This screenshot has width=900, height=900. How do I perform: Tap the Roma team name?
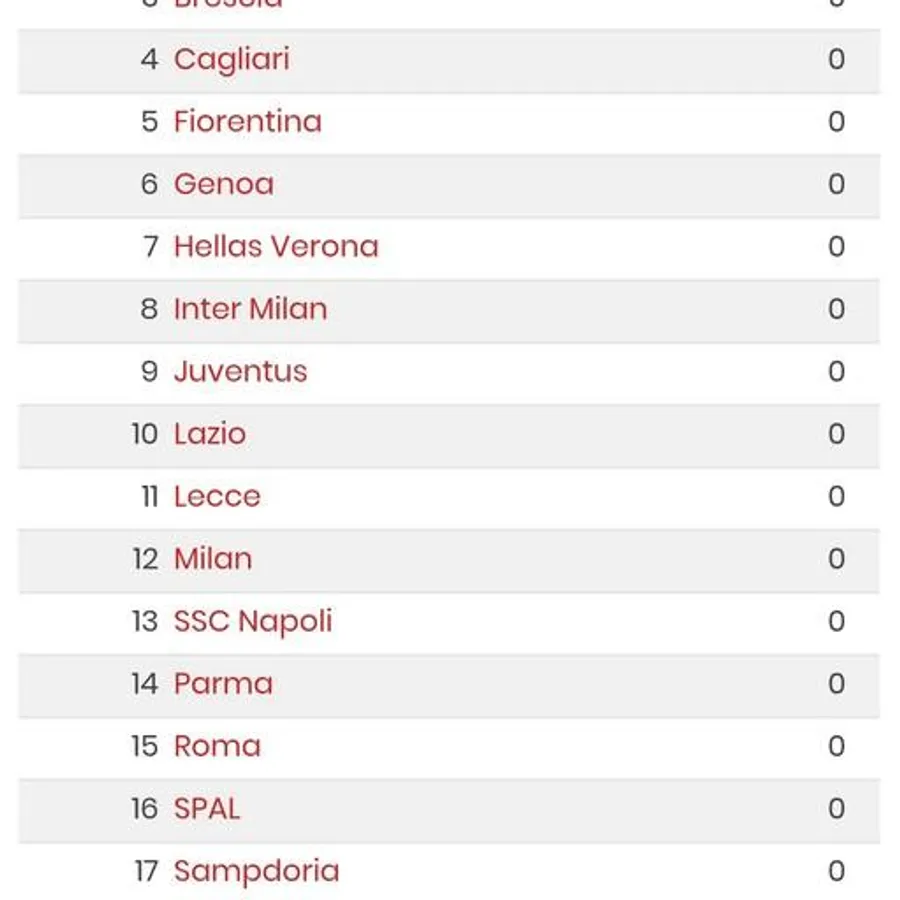coord(217,747)
